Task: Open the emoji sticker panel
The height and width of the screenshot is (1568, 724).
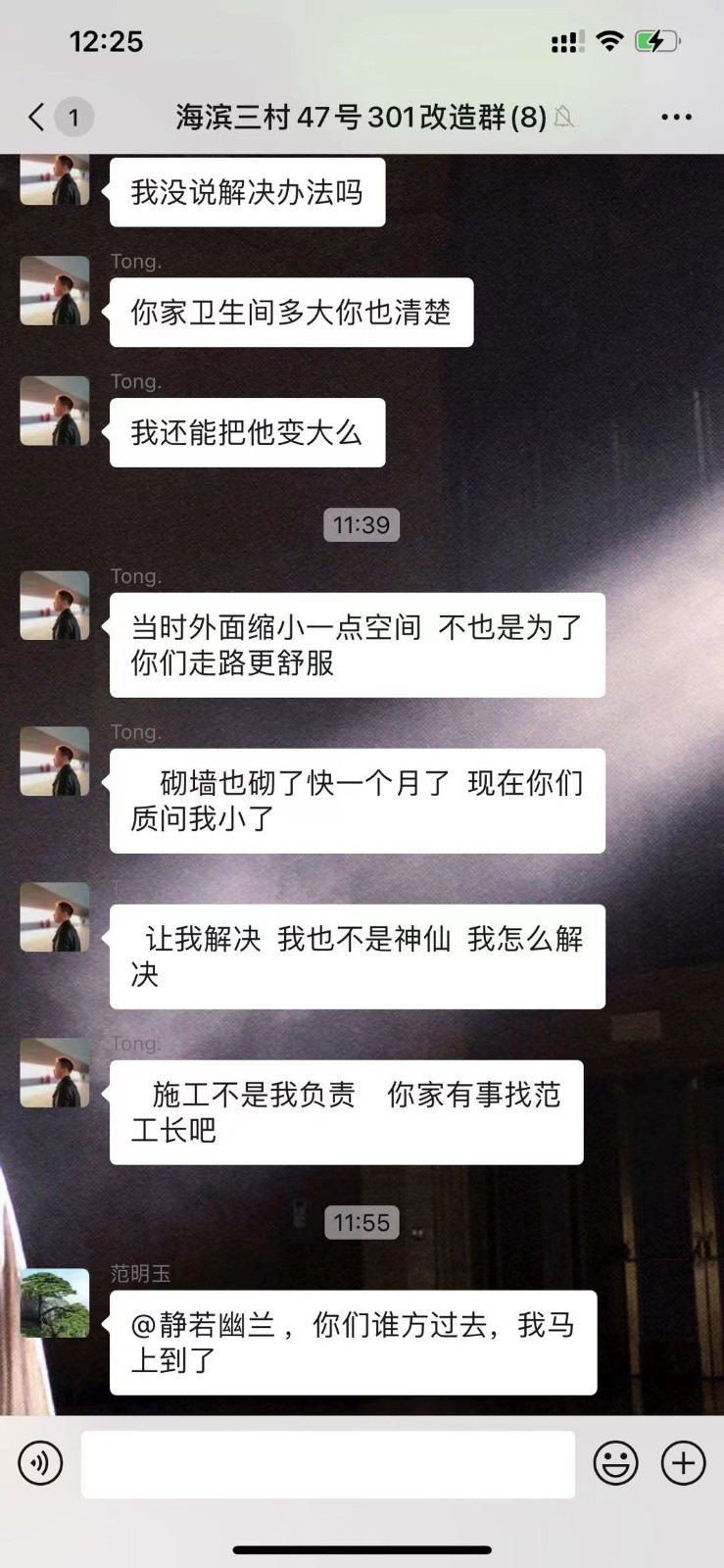Action: coord(615,1463)
